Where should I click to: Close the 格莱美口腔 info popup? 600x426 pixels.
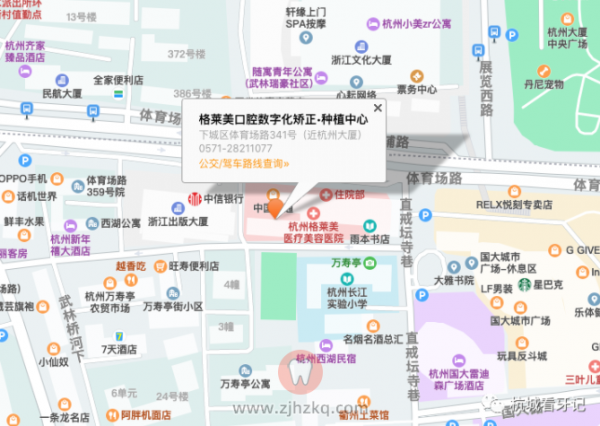(x=377, y=107)
